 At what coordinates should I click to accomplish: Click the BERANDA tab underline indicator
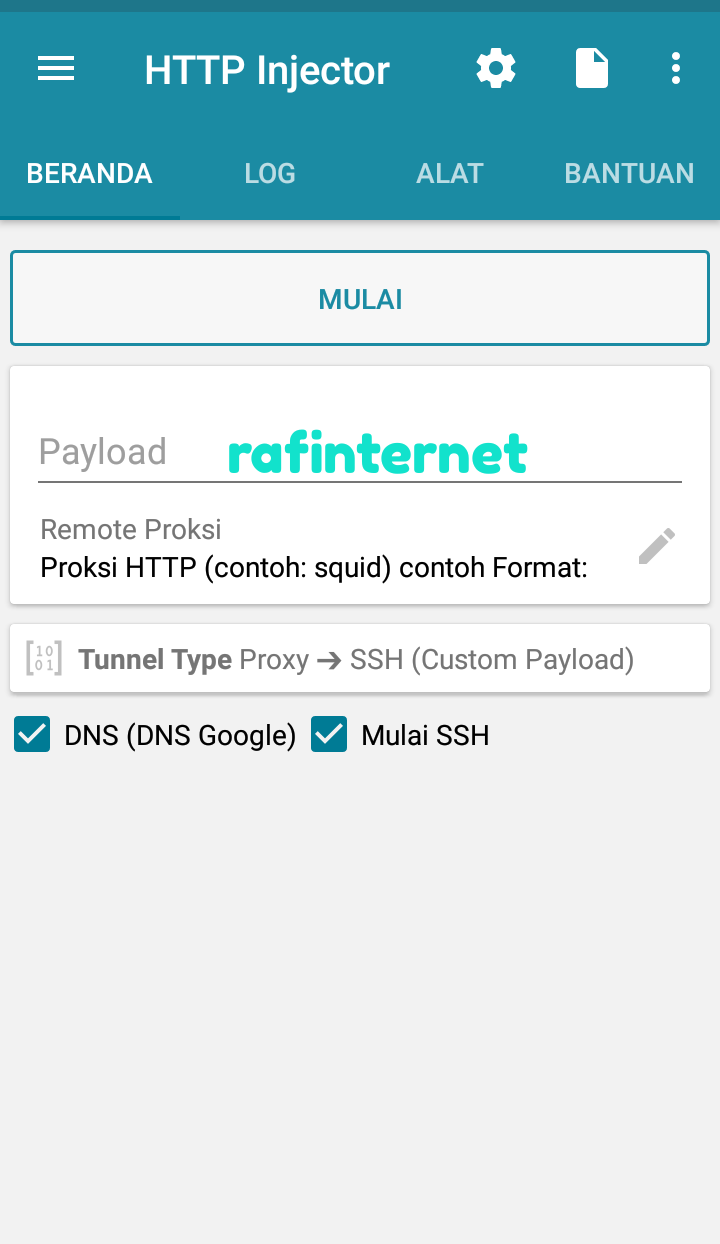click(x=89, y=216)
